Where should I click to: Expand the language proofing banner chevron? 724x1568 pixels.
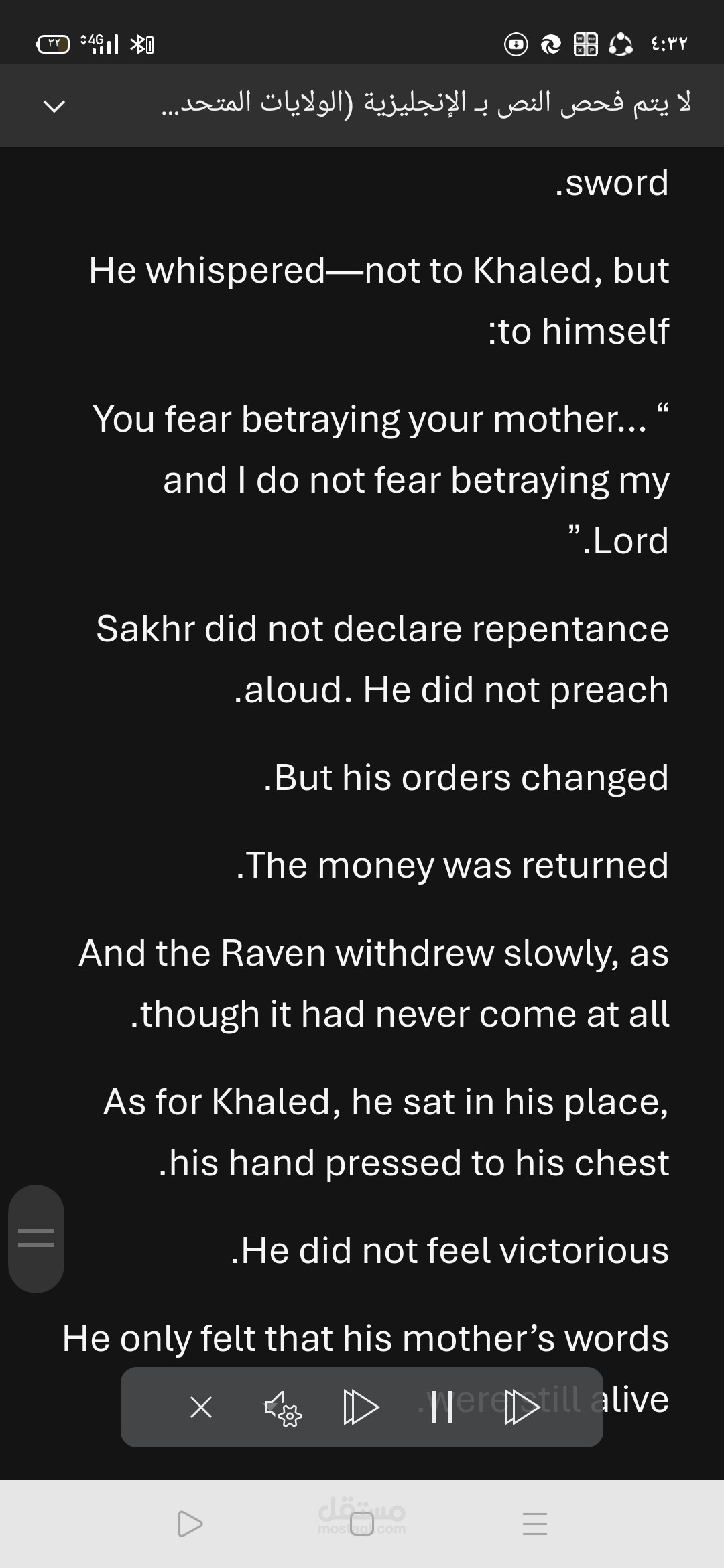click(x=54, y=106)
